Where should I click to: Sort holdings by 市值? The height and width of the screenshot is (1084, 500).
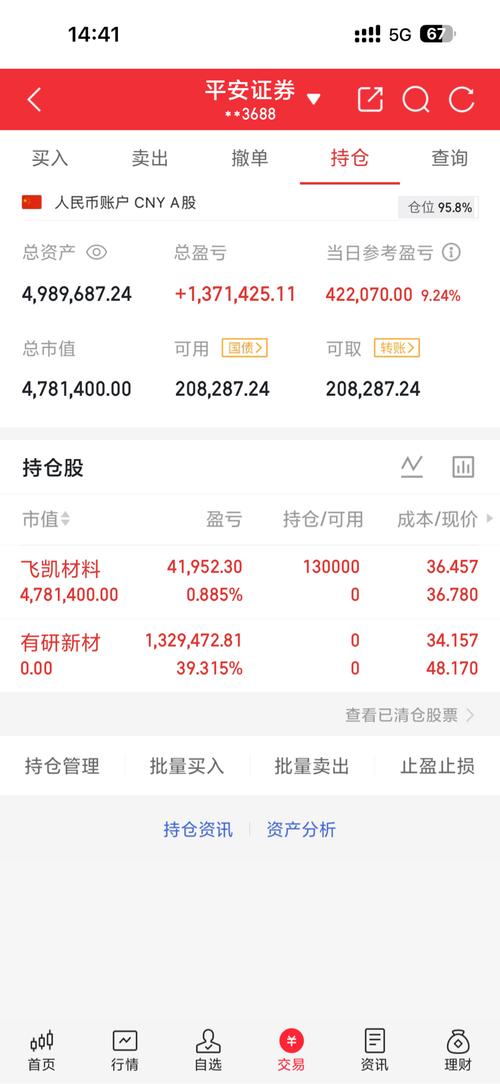coord(46,519)
